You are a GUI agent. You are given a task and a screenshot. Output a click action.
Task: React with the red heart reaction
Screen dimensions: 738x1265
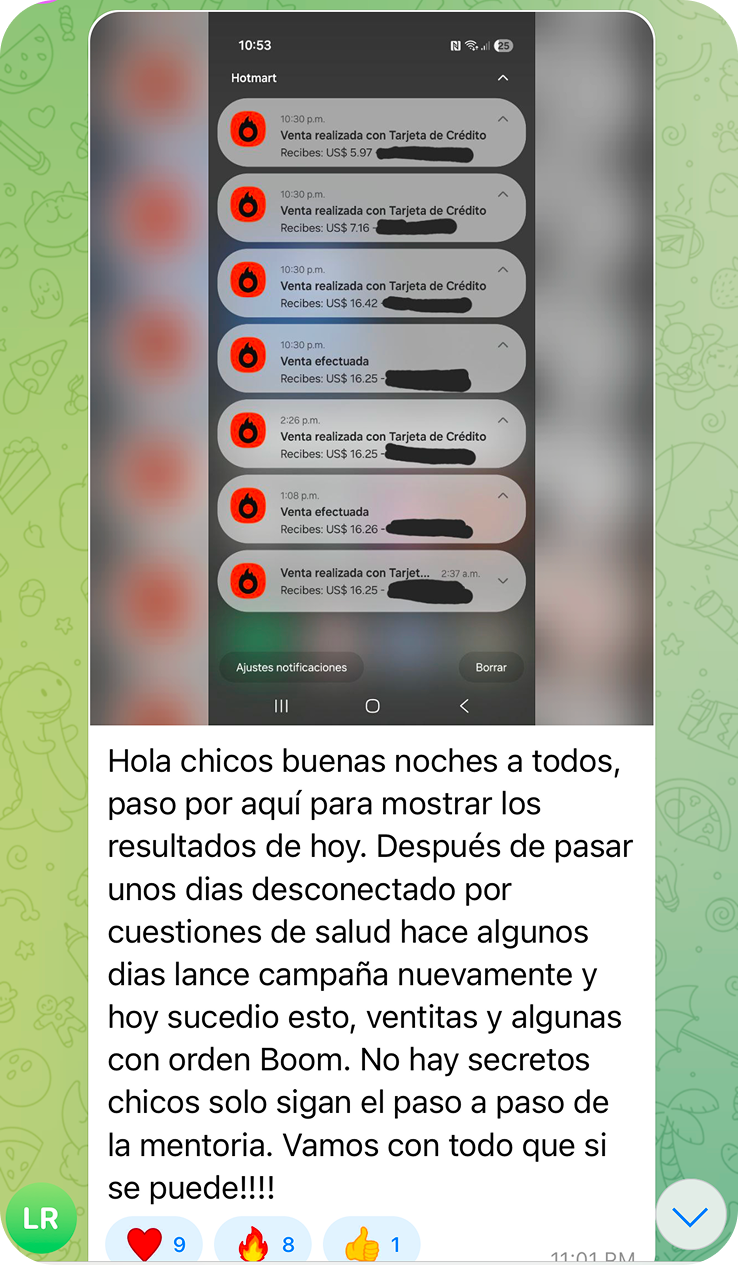tap(153, 1243)
